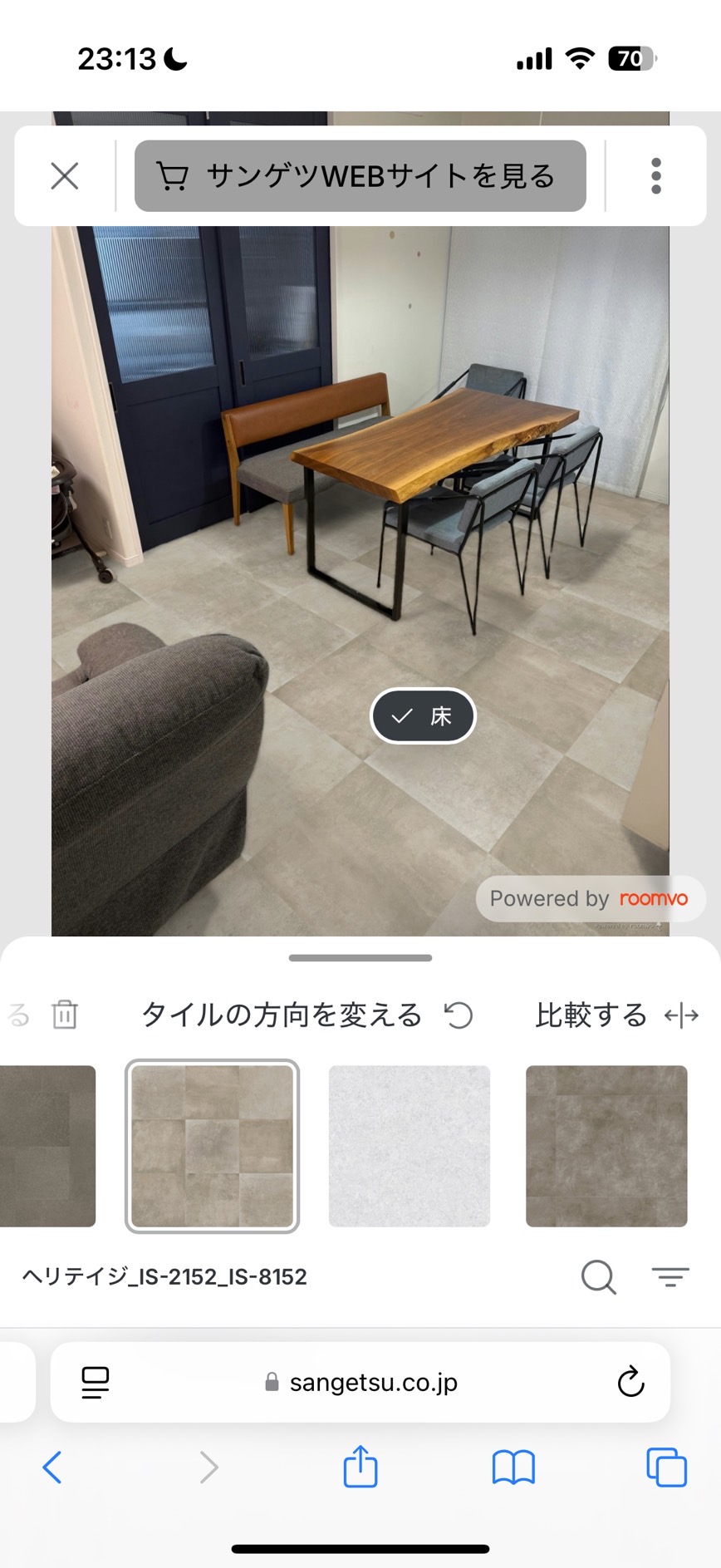Open サンゲツWEBサイトを見る button
Screen dimensions: 721x1568
pyautogui.click(x=360, y=176)
